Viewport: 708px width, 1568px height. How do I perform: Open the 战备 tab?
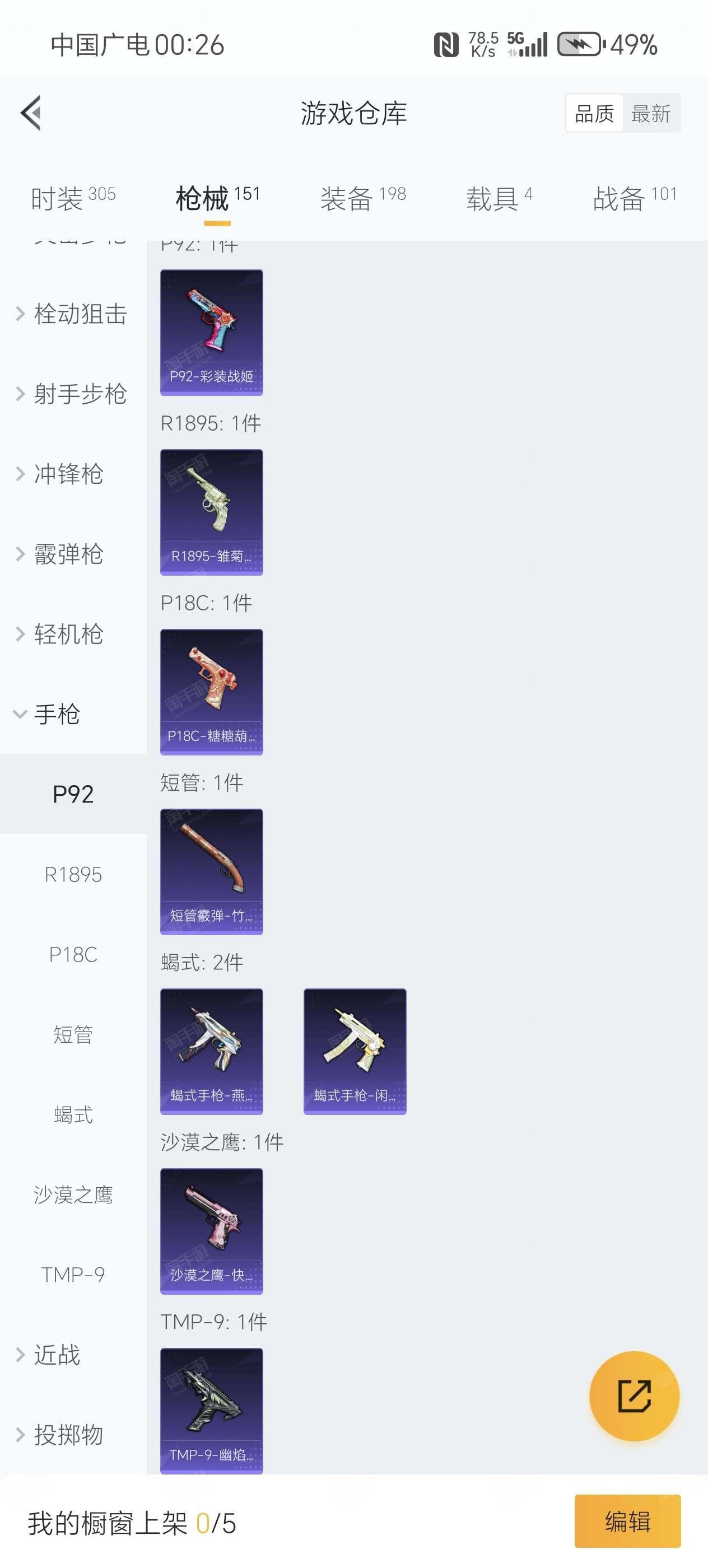634,198
